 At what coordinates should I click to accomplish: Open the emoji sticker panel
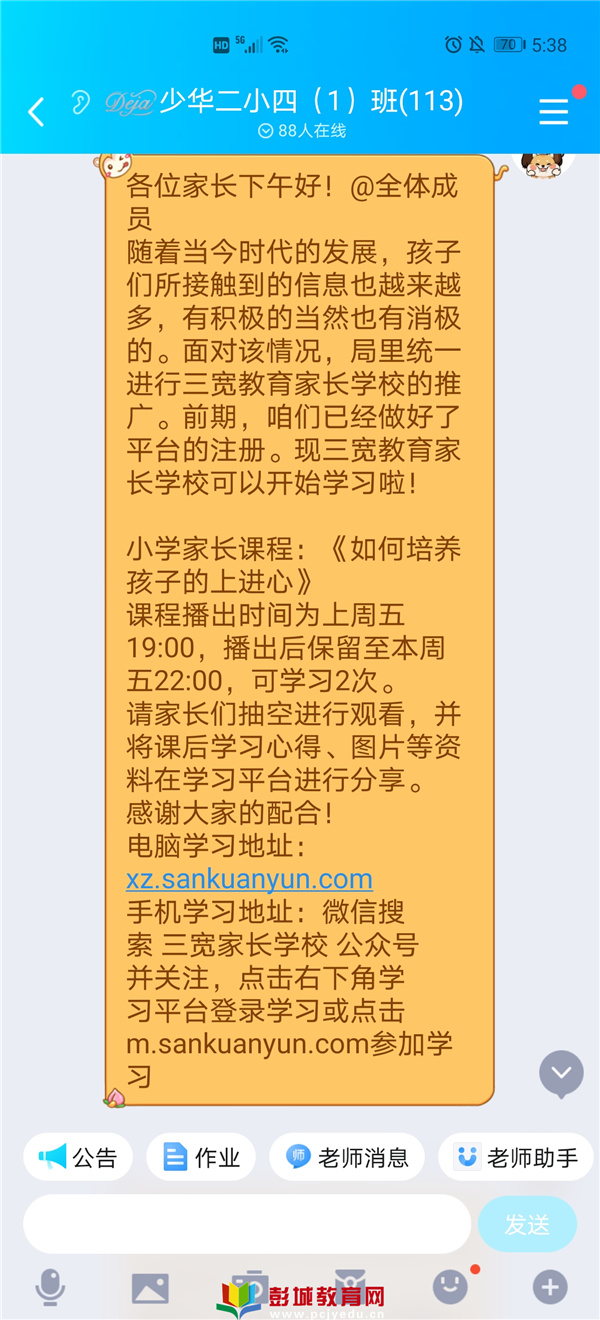pyautogui.click(x=450, y=1287)
